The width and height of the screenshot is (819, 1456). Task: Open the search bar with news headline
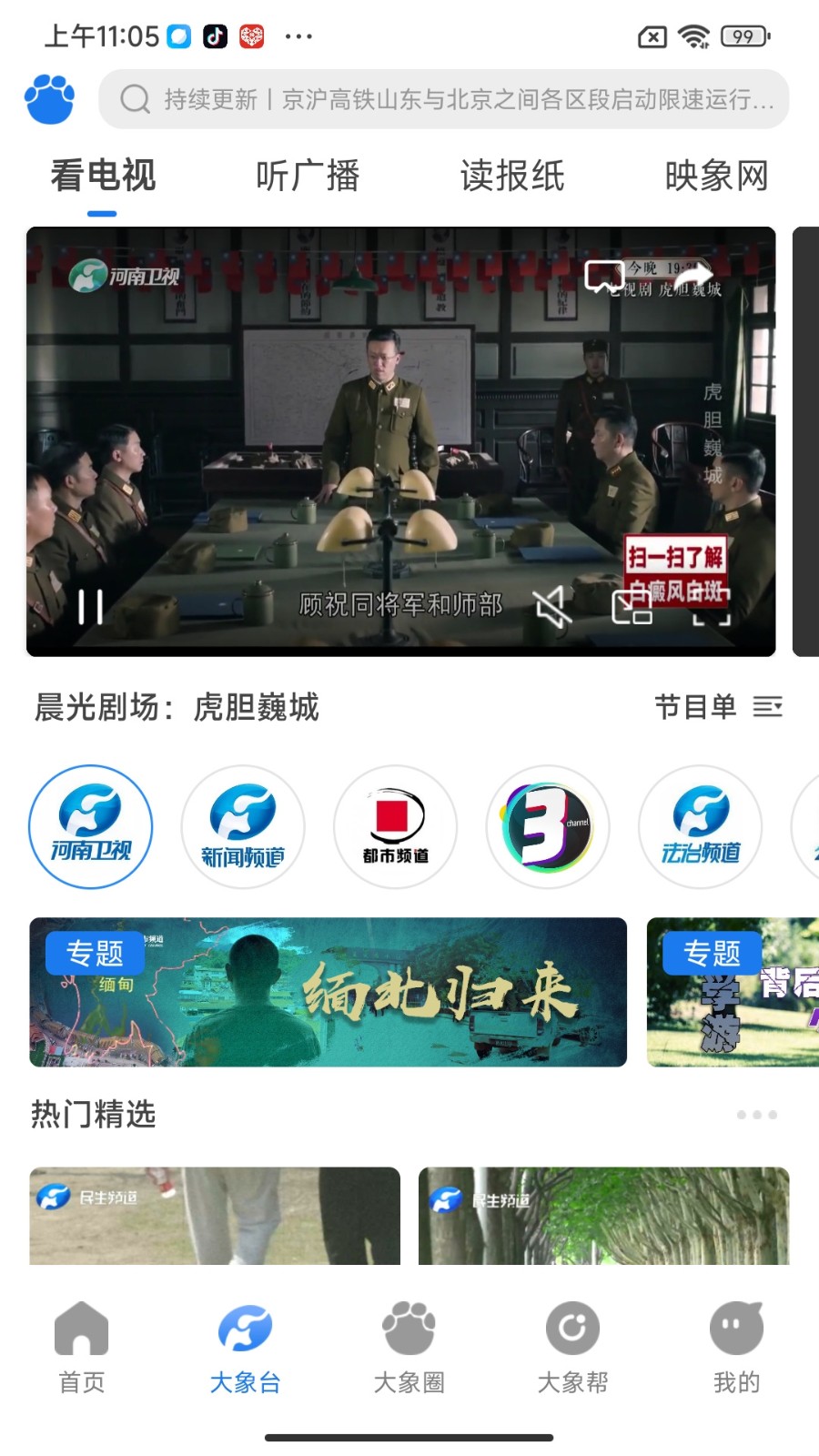click(x=444, y=99)
